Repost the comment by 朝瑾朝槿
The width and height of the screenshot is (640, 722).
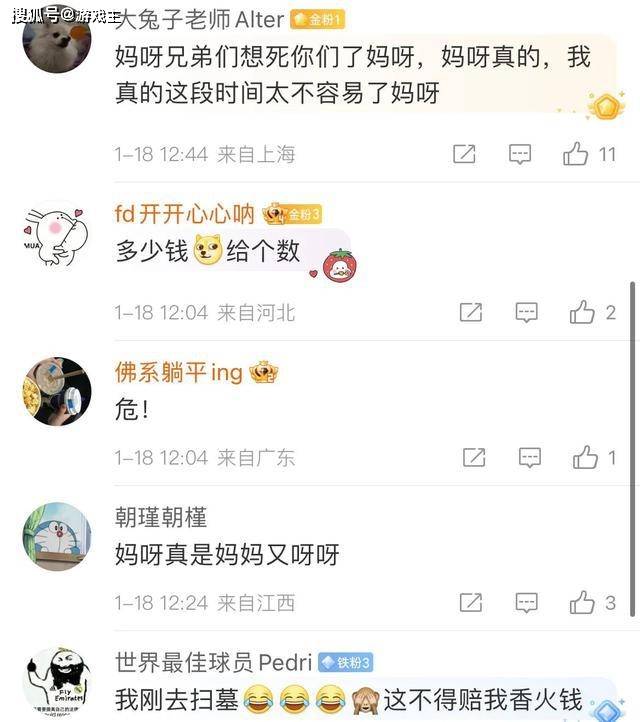[471, 603]
